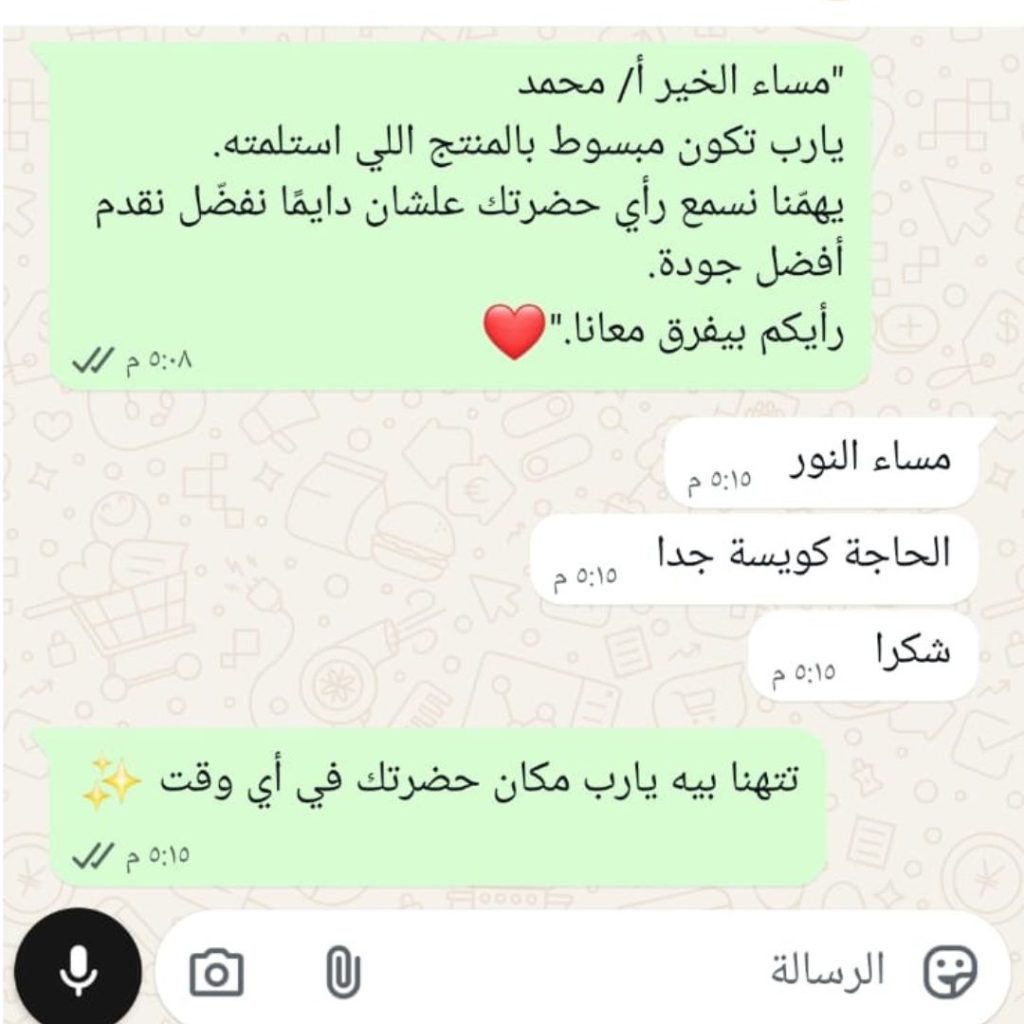Attach a file with the paperclip icon
The width and height of the screenshot is (1024, 1024).
343,971
